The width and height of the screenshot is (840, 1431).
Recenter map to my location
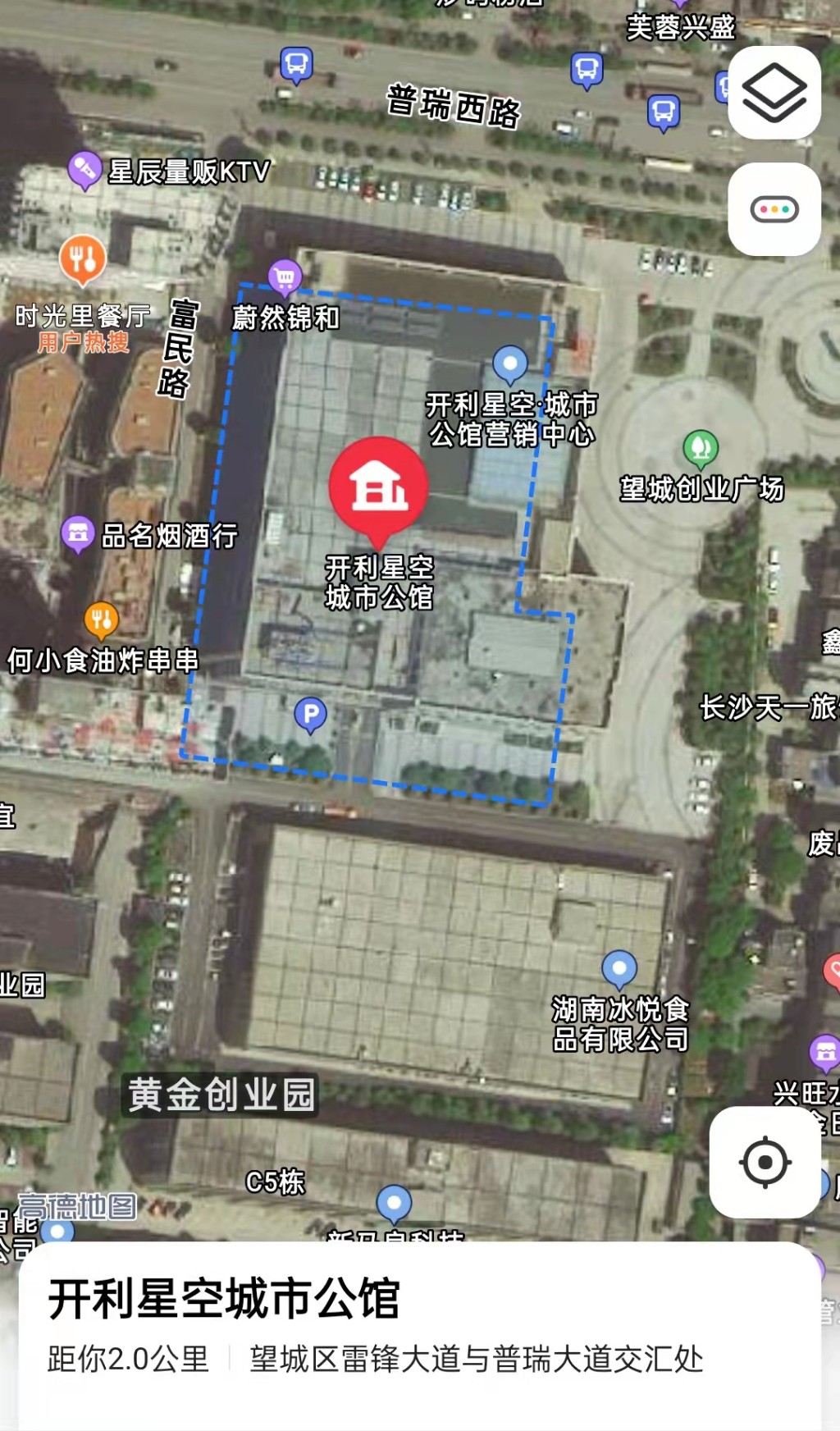pyautogui.click(x=765, y=1162)
